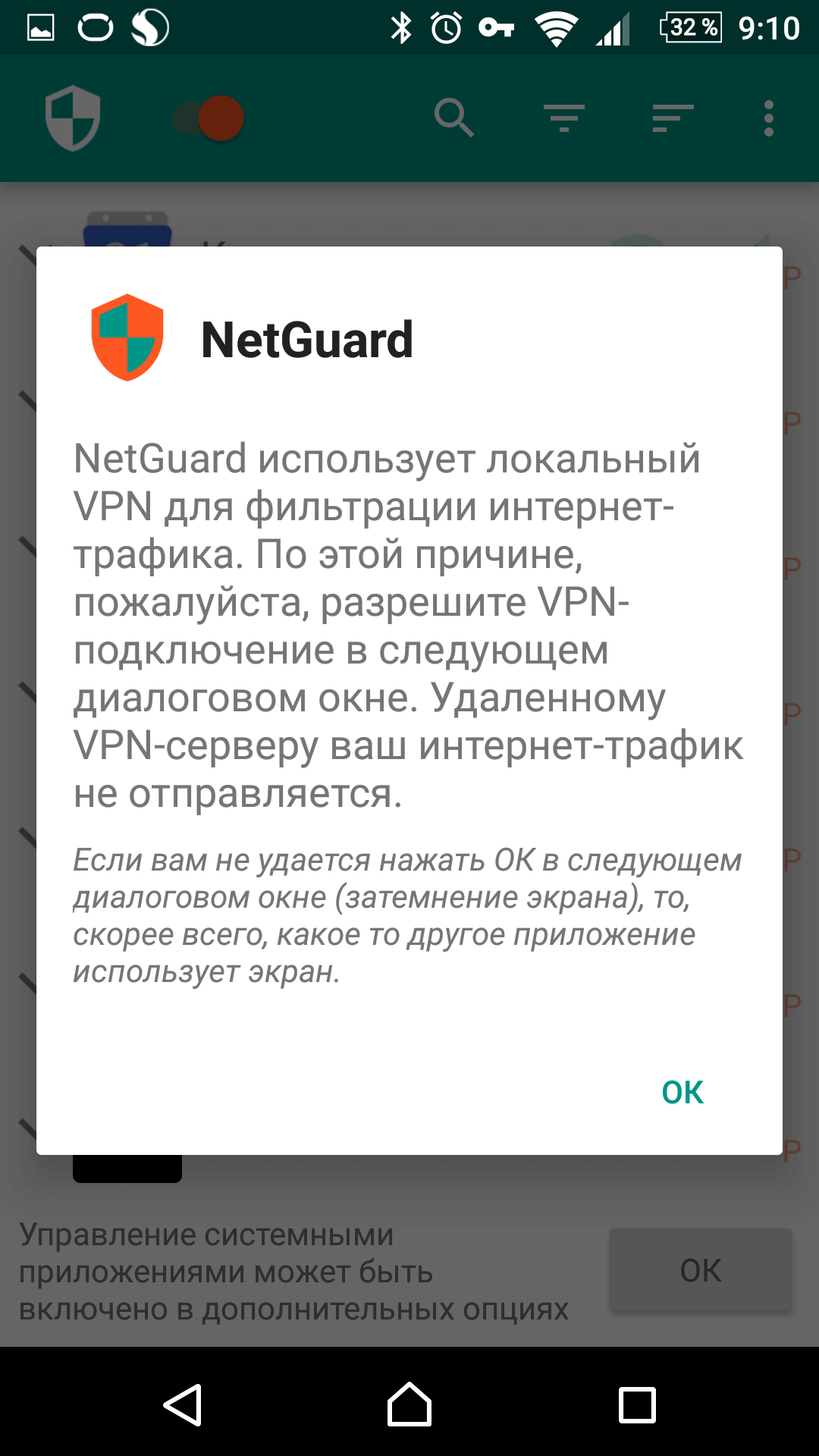Confirm the NetGuard VPN dialog with OK
This screenshot has width=819, height=1456.
click(682, 1092)
